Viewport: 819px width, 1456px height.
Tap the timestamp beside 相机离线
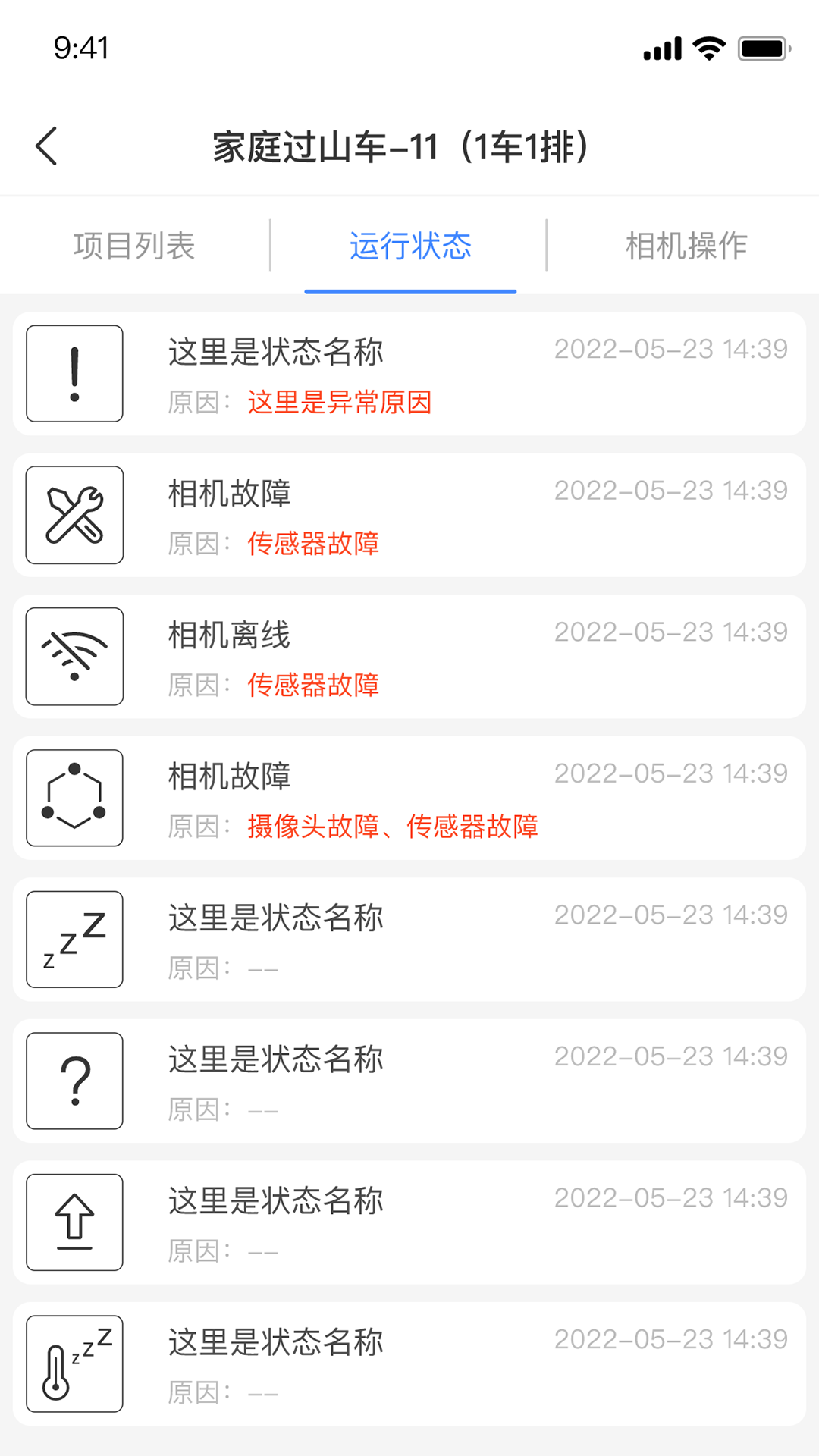point(670,630)
